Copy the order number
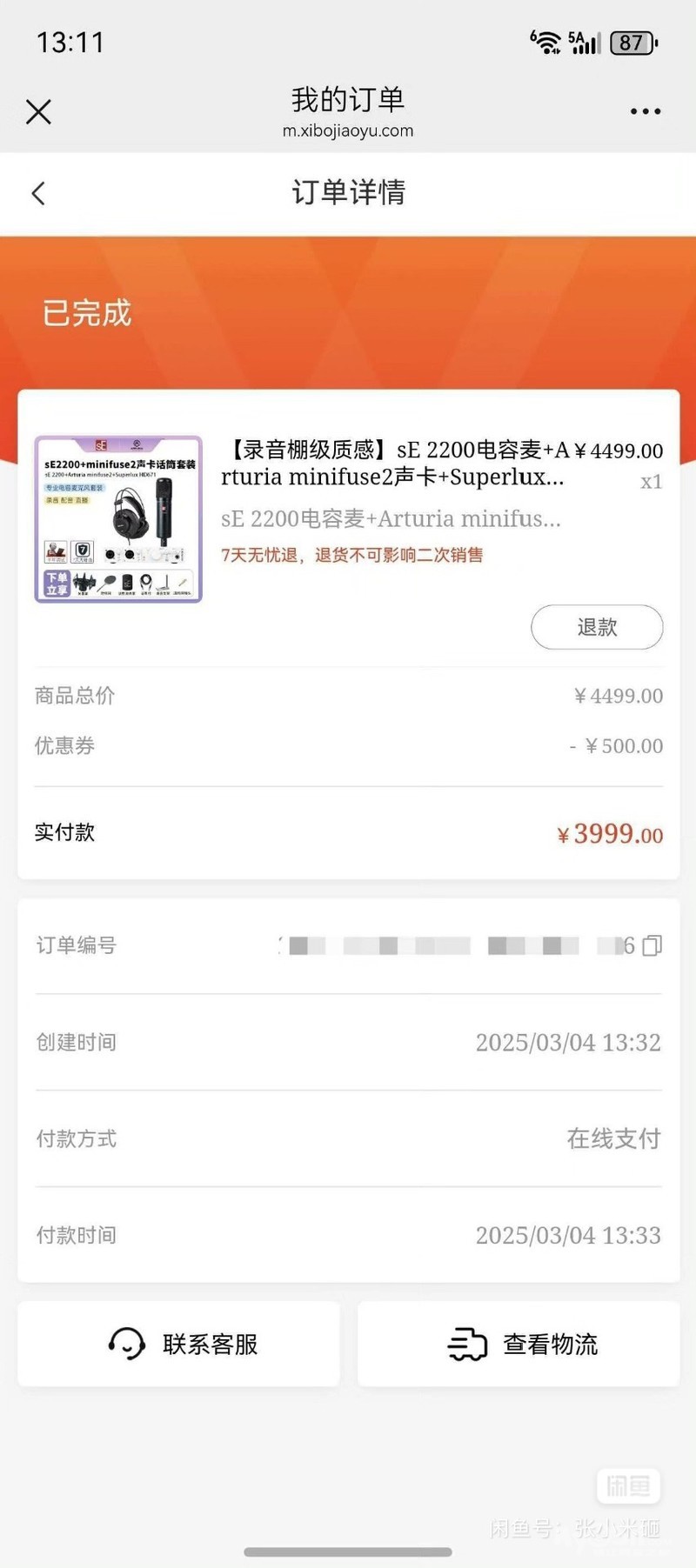The image size is (696, 1568). point(652,945)
